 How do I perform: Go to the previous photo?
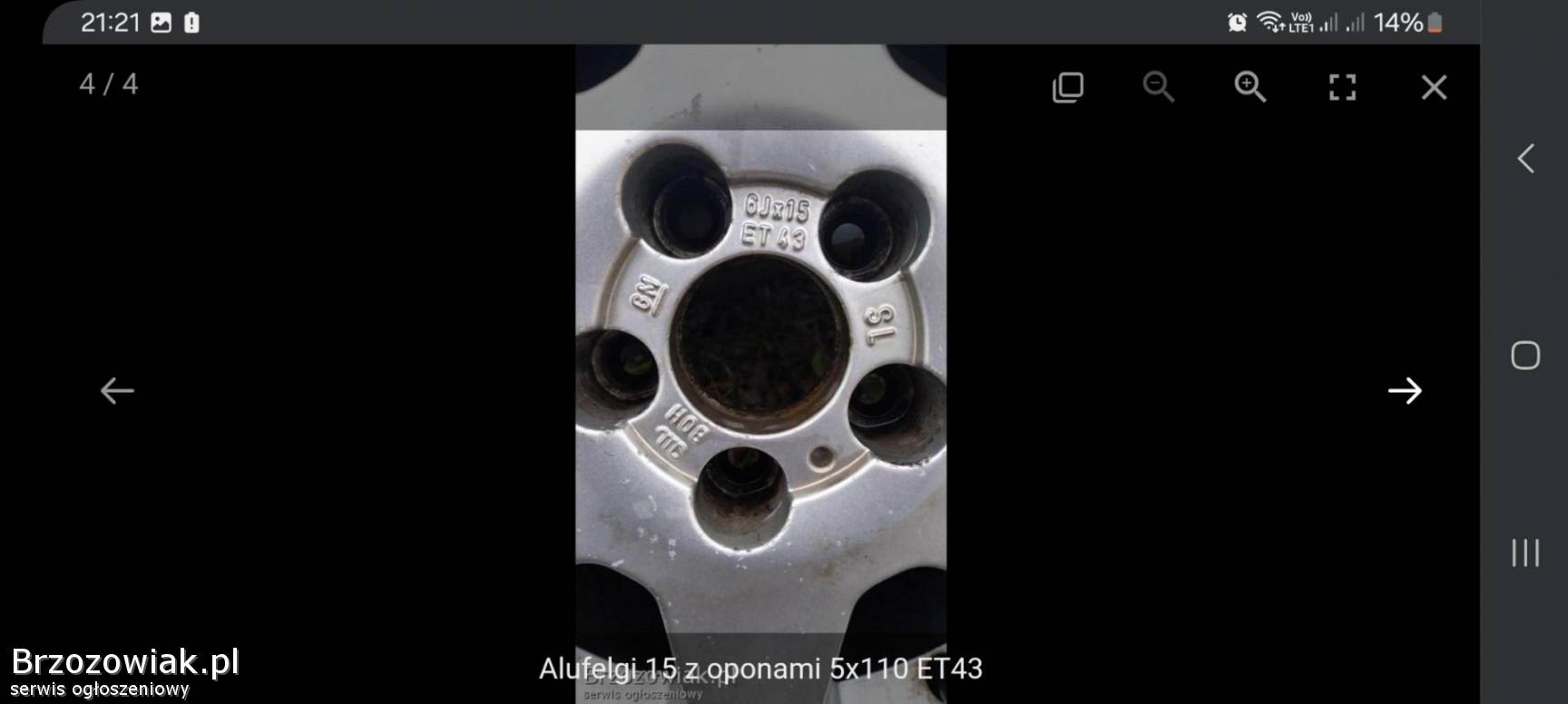117,391
